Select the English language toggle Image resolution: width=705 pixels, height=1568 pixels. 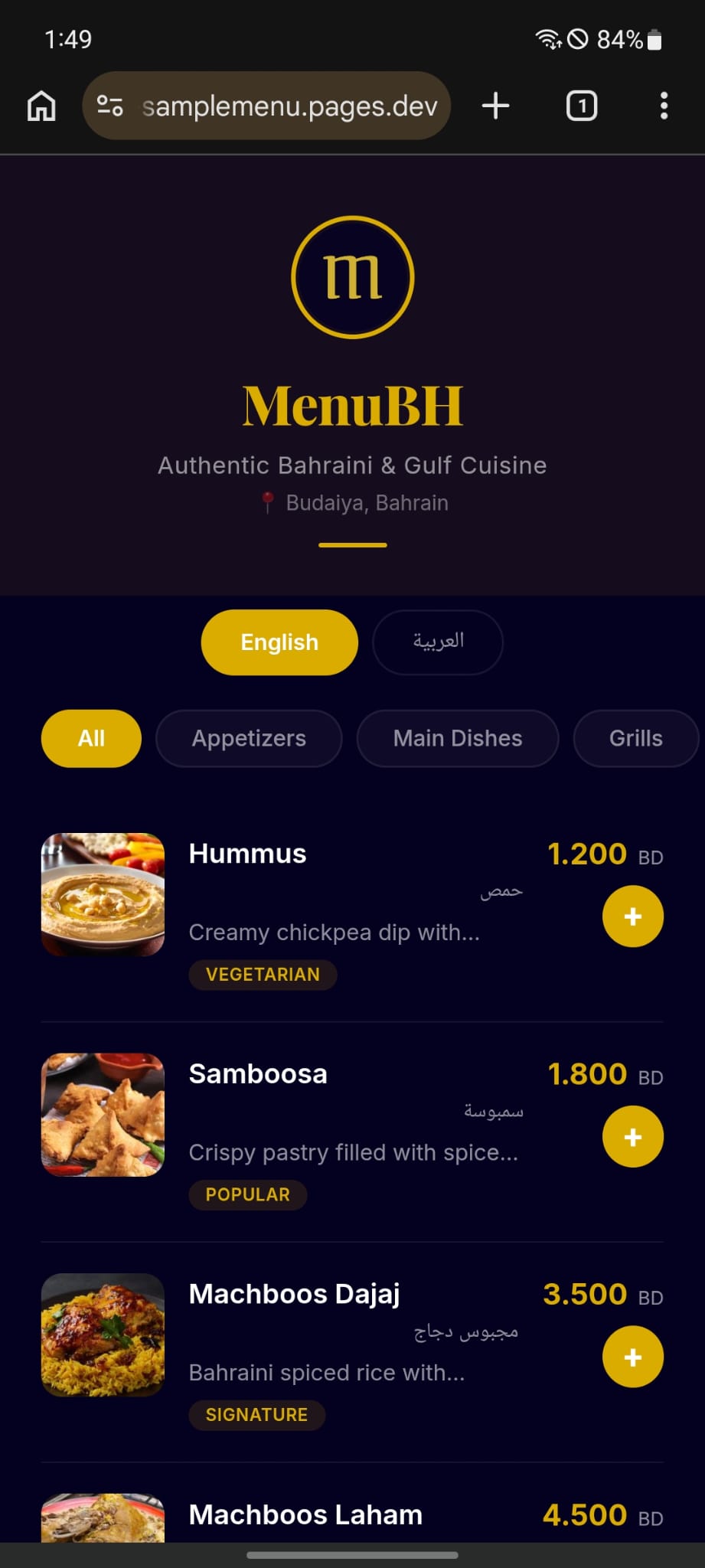pos(279,642)
